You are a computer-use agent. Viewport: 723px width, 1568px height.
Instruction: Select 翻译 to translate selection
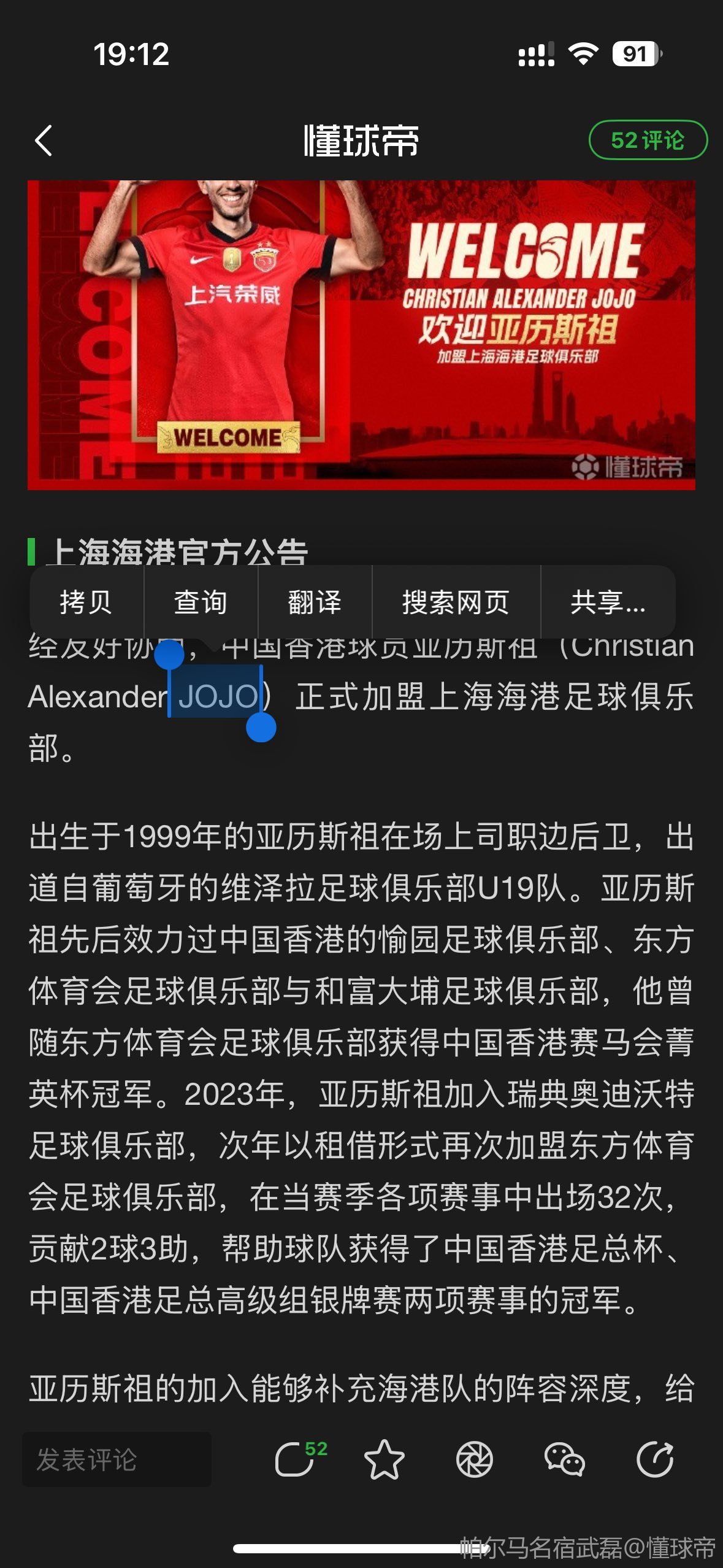315,602
